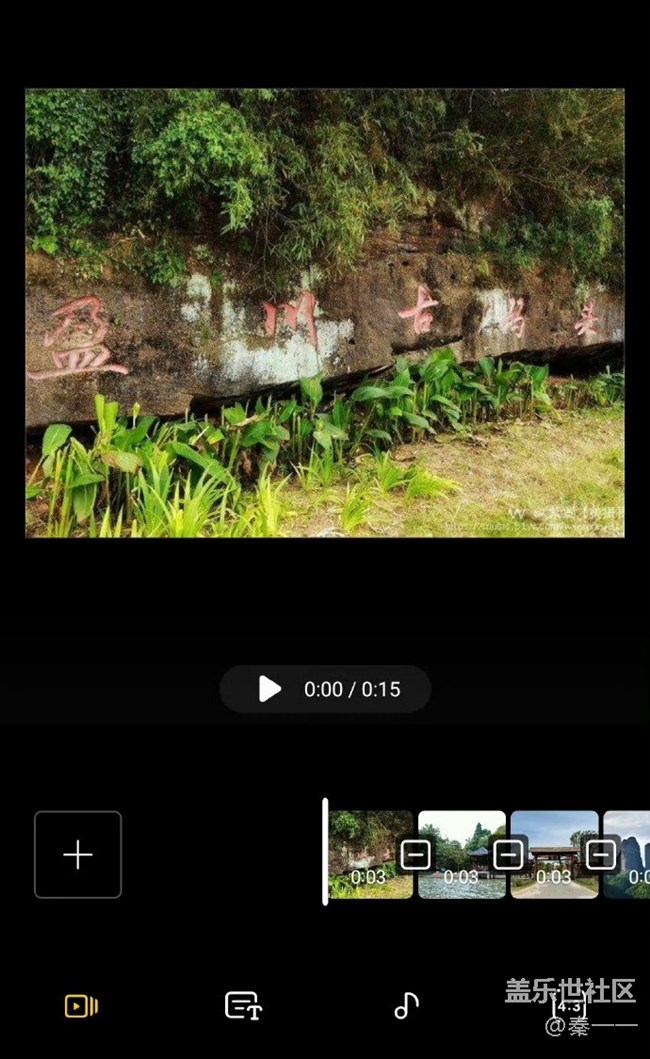Open the 4:3 aspect ratio option

point(568,1006)
